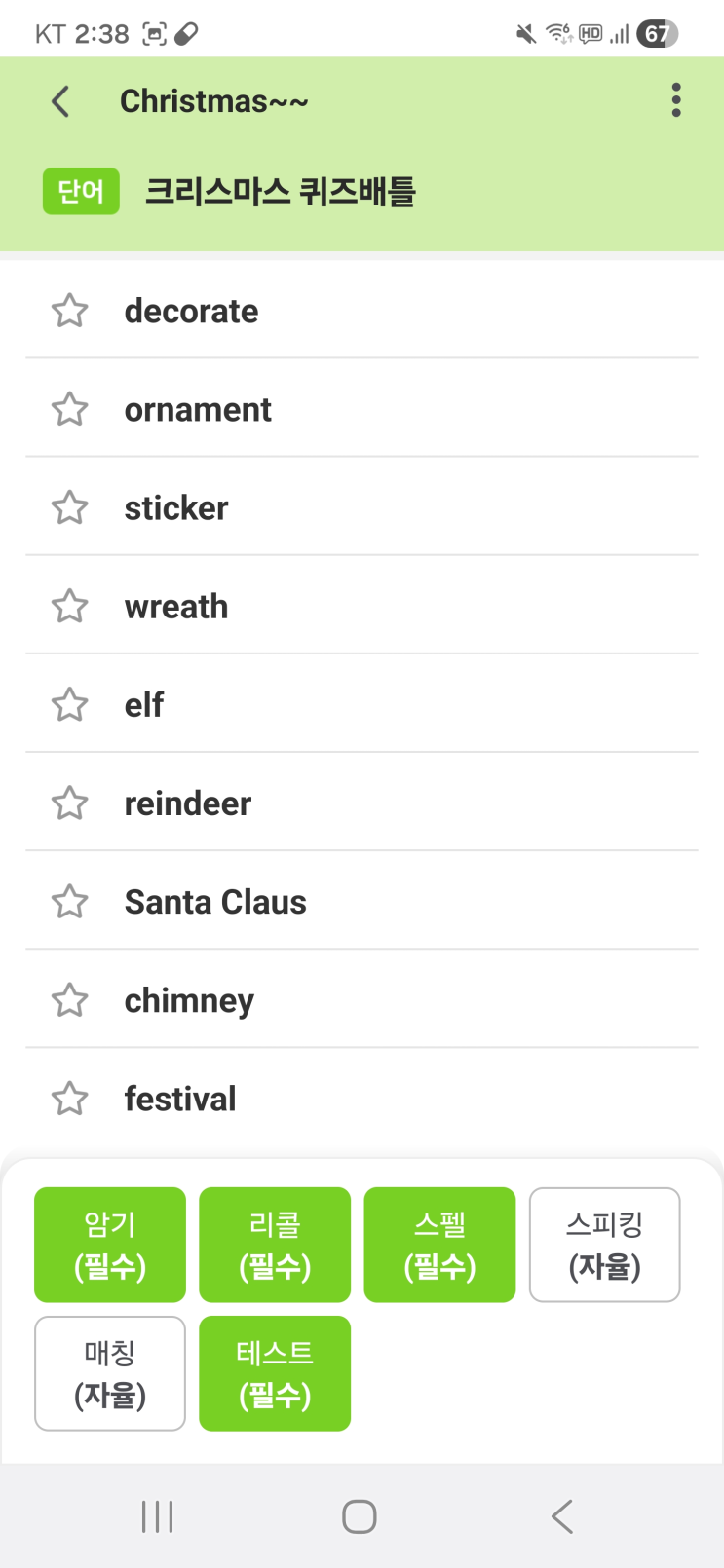The image size is (724, 1568).
Task: Go to the system home screen
Action: click(360, 1516)
